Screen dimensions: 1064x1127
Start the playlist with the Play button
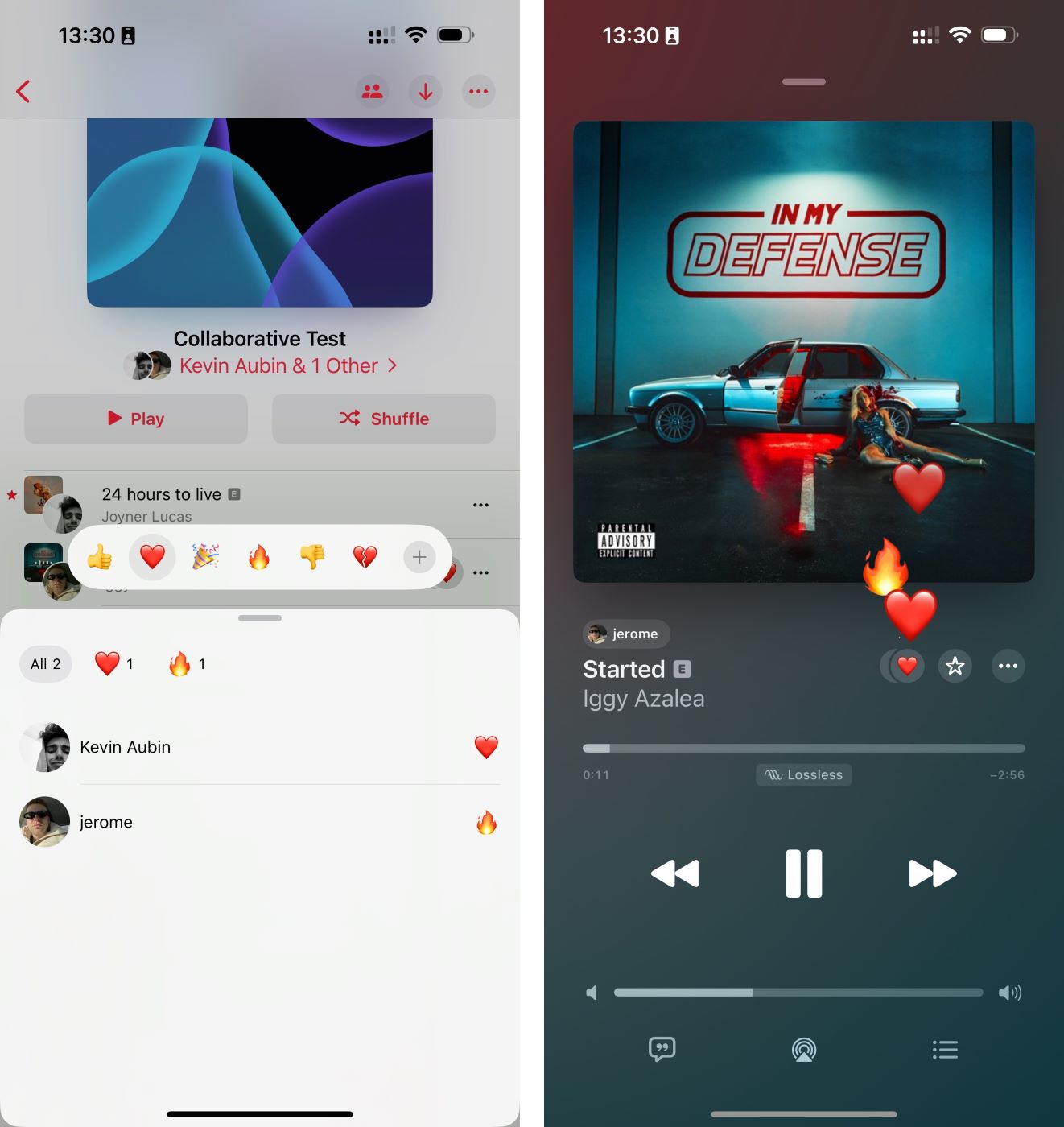[x=136, y=419]
